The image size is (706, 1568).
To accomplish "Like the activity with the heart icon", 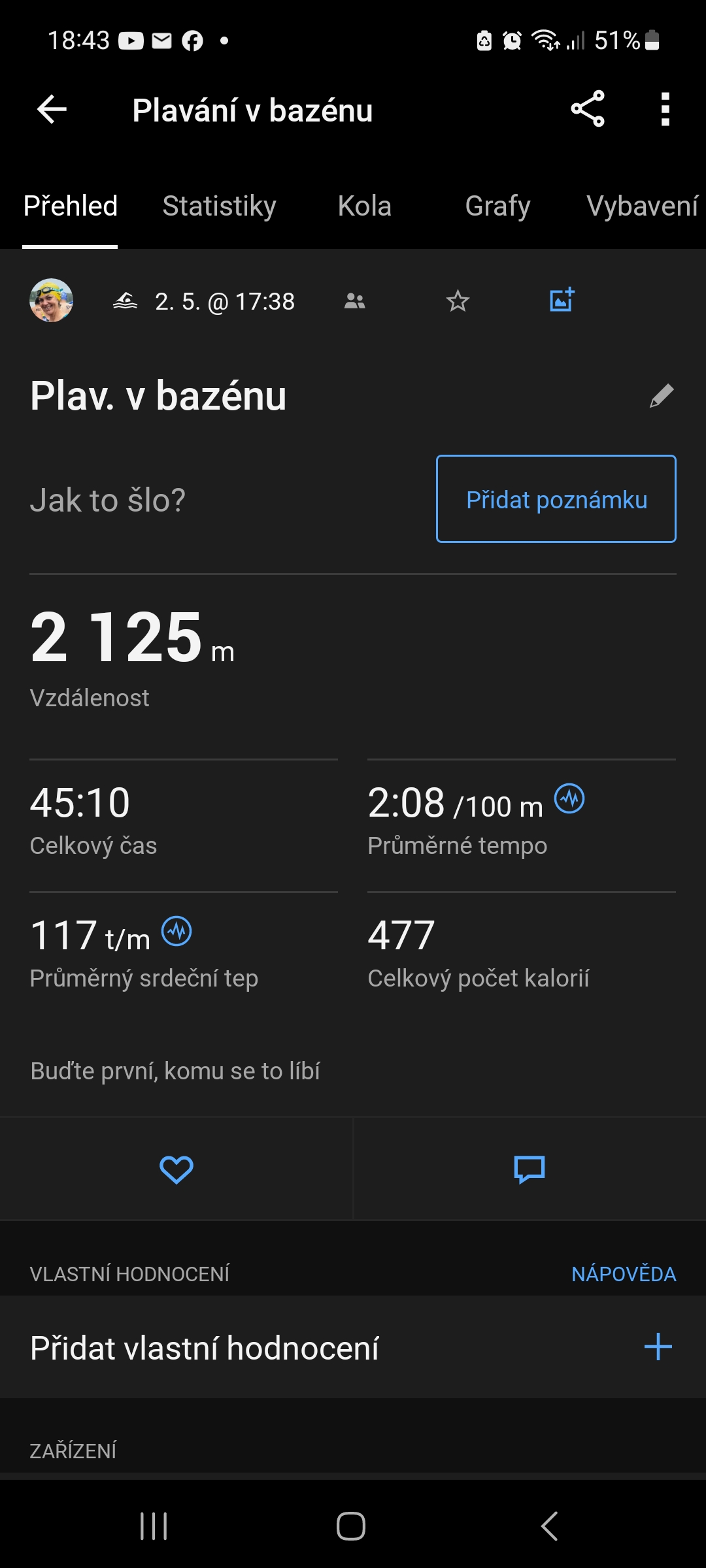I will [176, 1169].
